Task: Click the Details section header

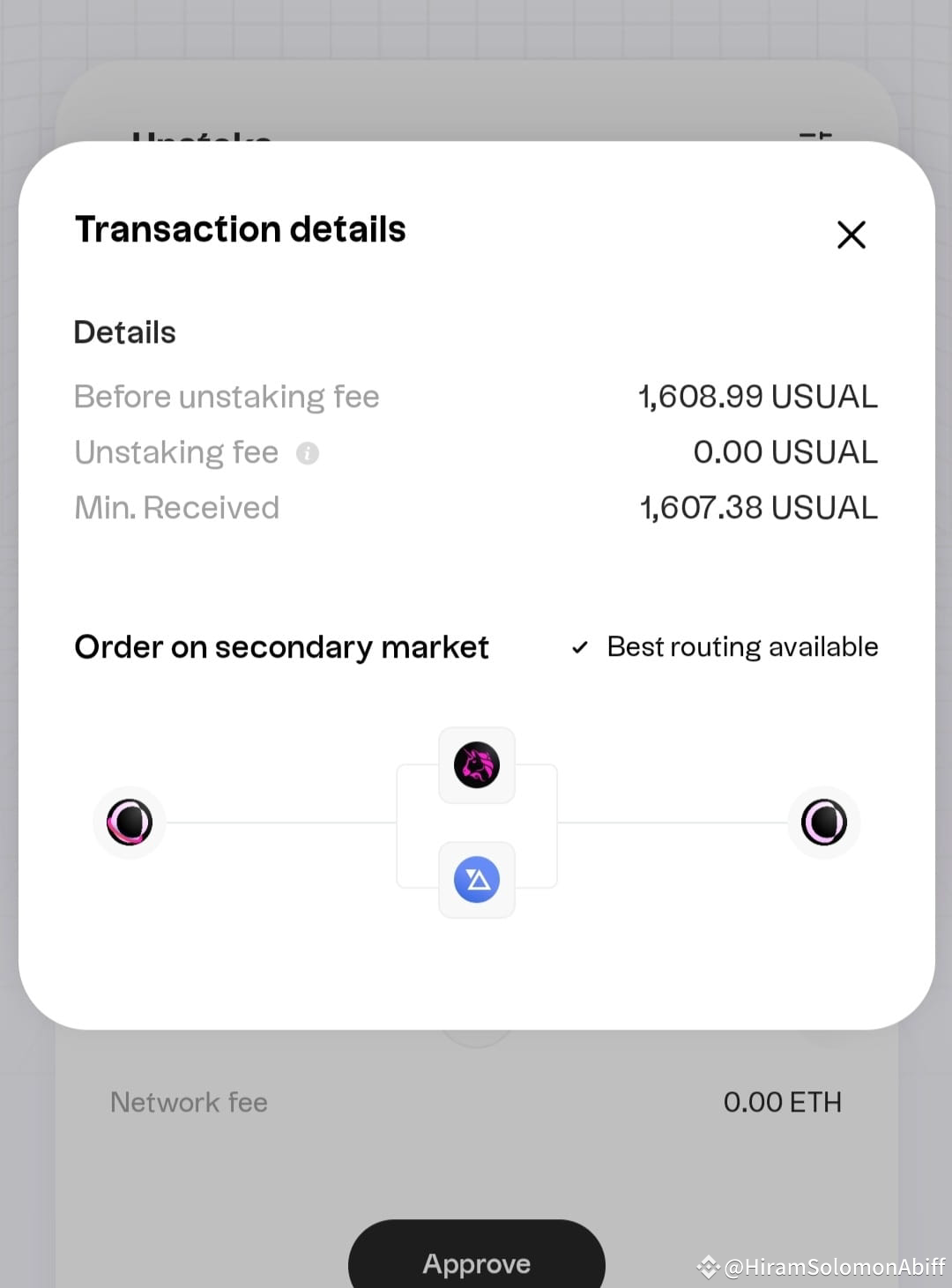Action: 124,332
